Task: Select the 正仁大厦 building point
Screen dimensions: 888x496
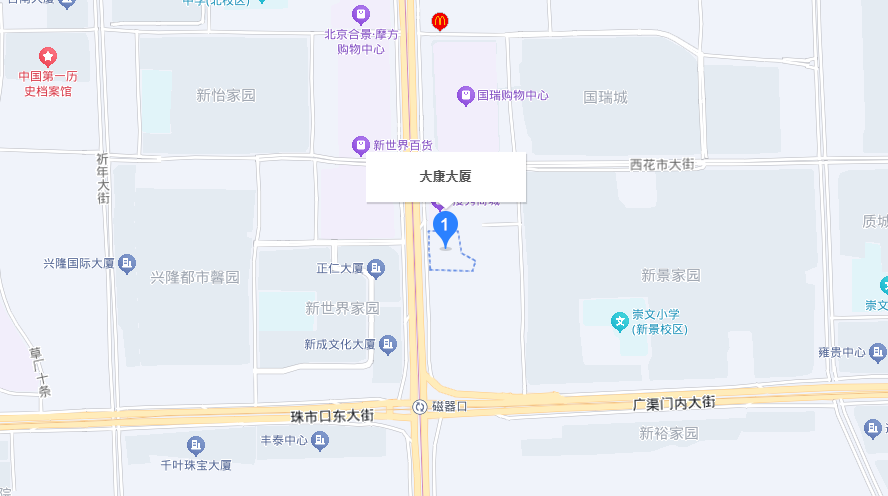Action: coord(376,268)
